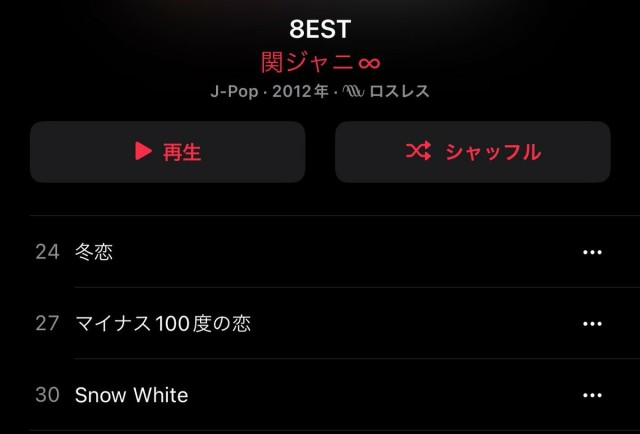Viewport: 640px width, 434px height.
Task: Start shuffle with the シャッフル button
Action: pos(472,152)
